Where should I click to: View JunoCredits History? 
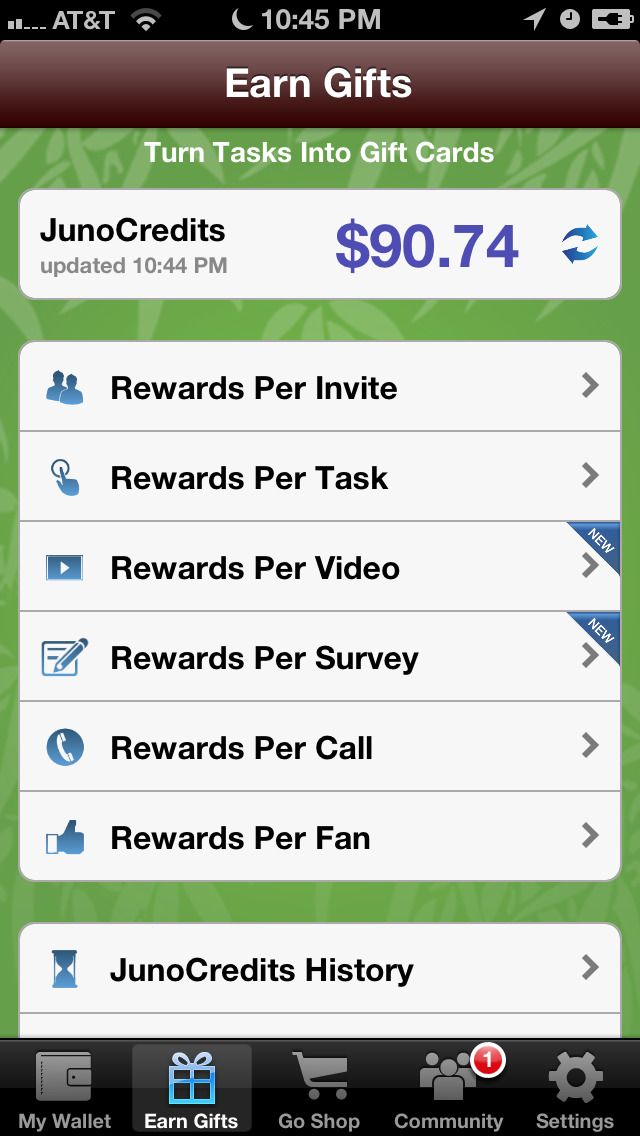pos(320,970)
